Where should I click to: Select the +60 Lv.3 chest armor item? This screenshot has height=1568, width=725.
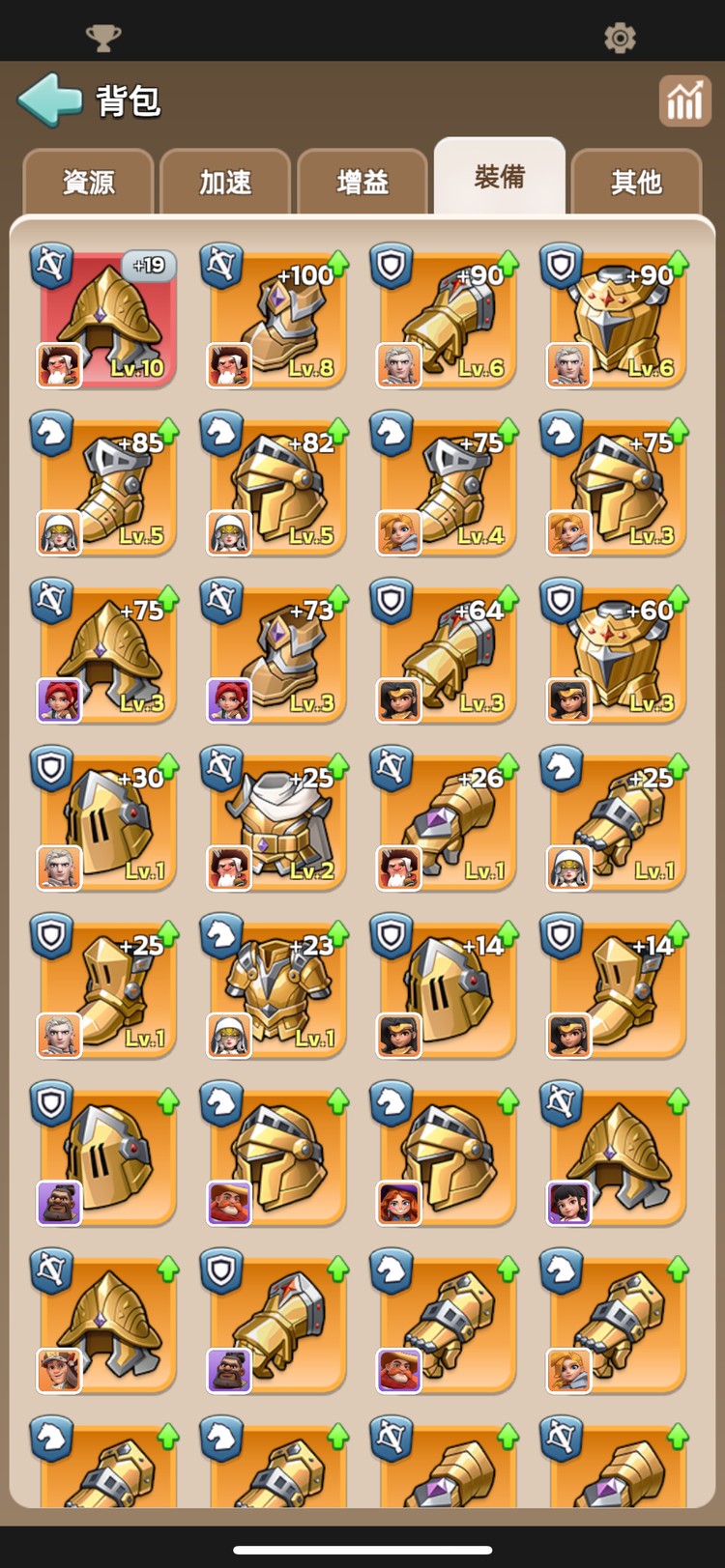(x=618, y=654)
